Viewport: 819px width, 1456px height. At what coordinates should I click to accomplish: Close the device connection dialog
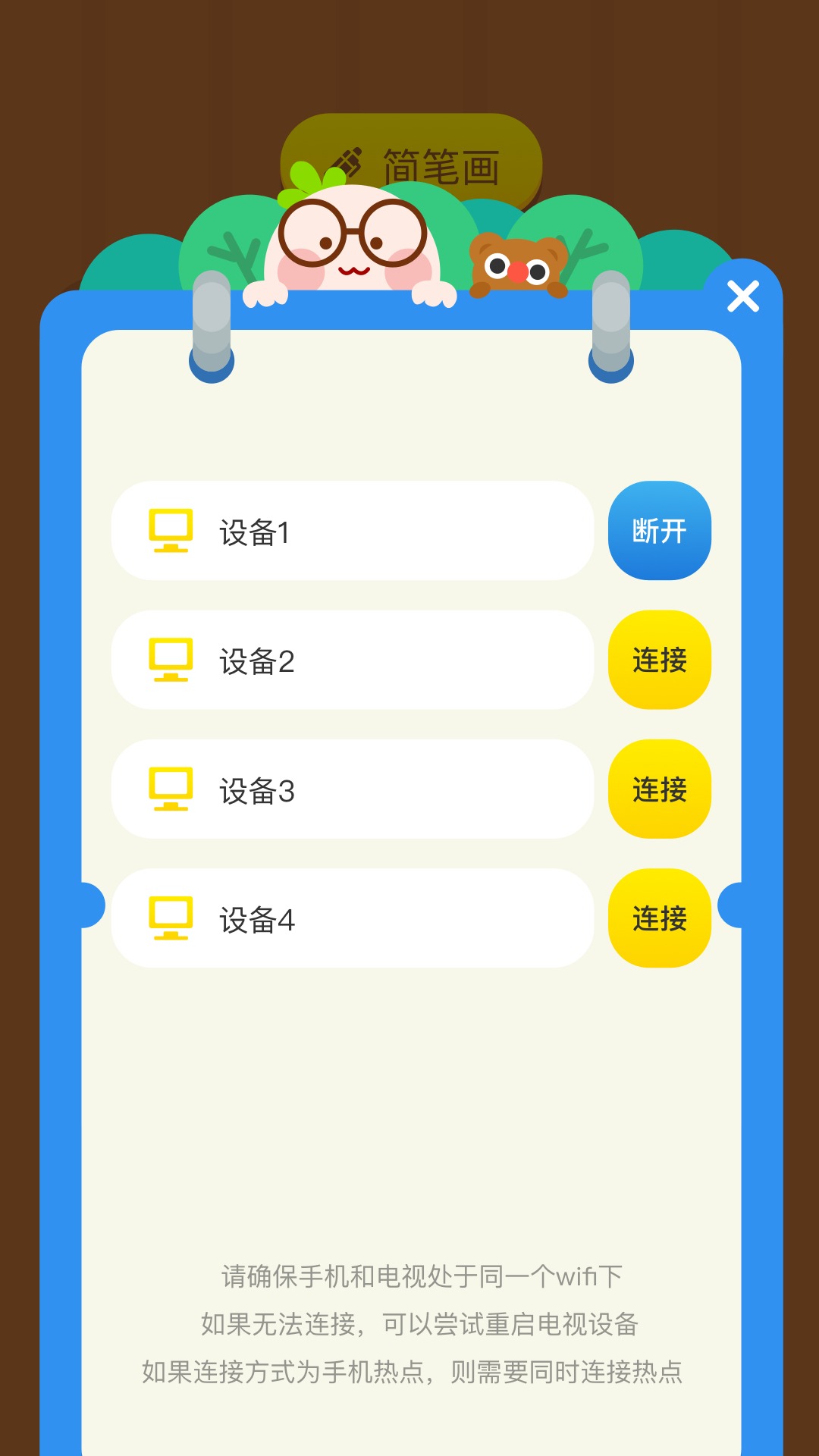click(x=742, y=297)
